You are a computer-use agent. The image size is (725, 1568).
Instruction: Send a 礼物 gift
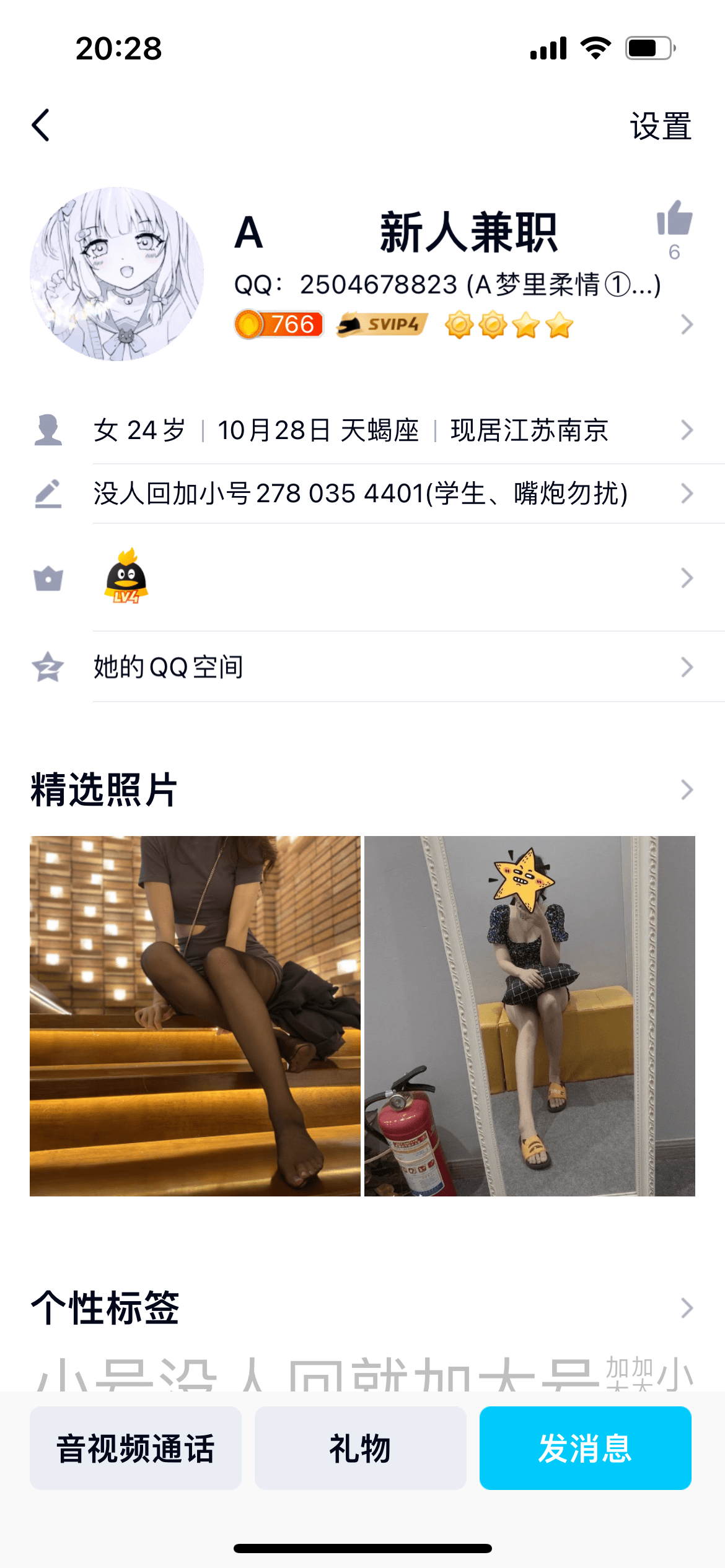pyautogui.click(x=360, y=1448)
